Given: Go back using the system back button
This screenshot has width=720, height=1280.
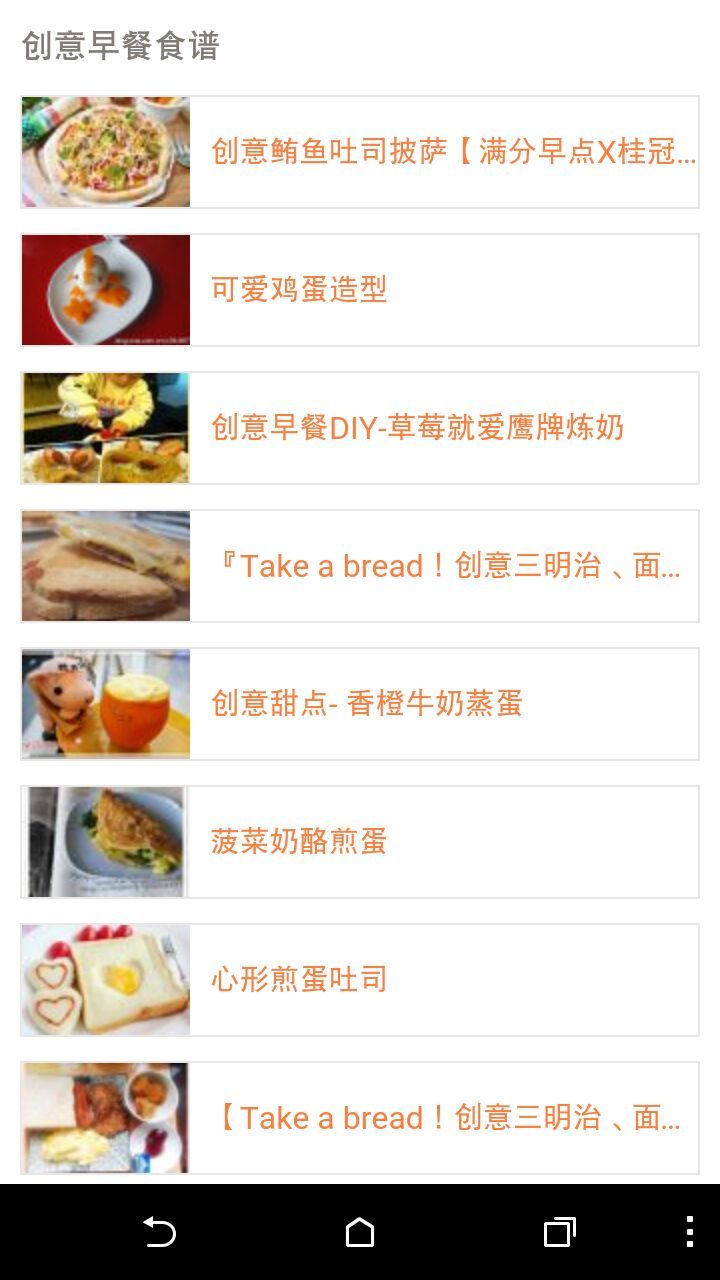Looking at the screenshot, I should (160, 1232).
